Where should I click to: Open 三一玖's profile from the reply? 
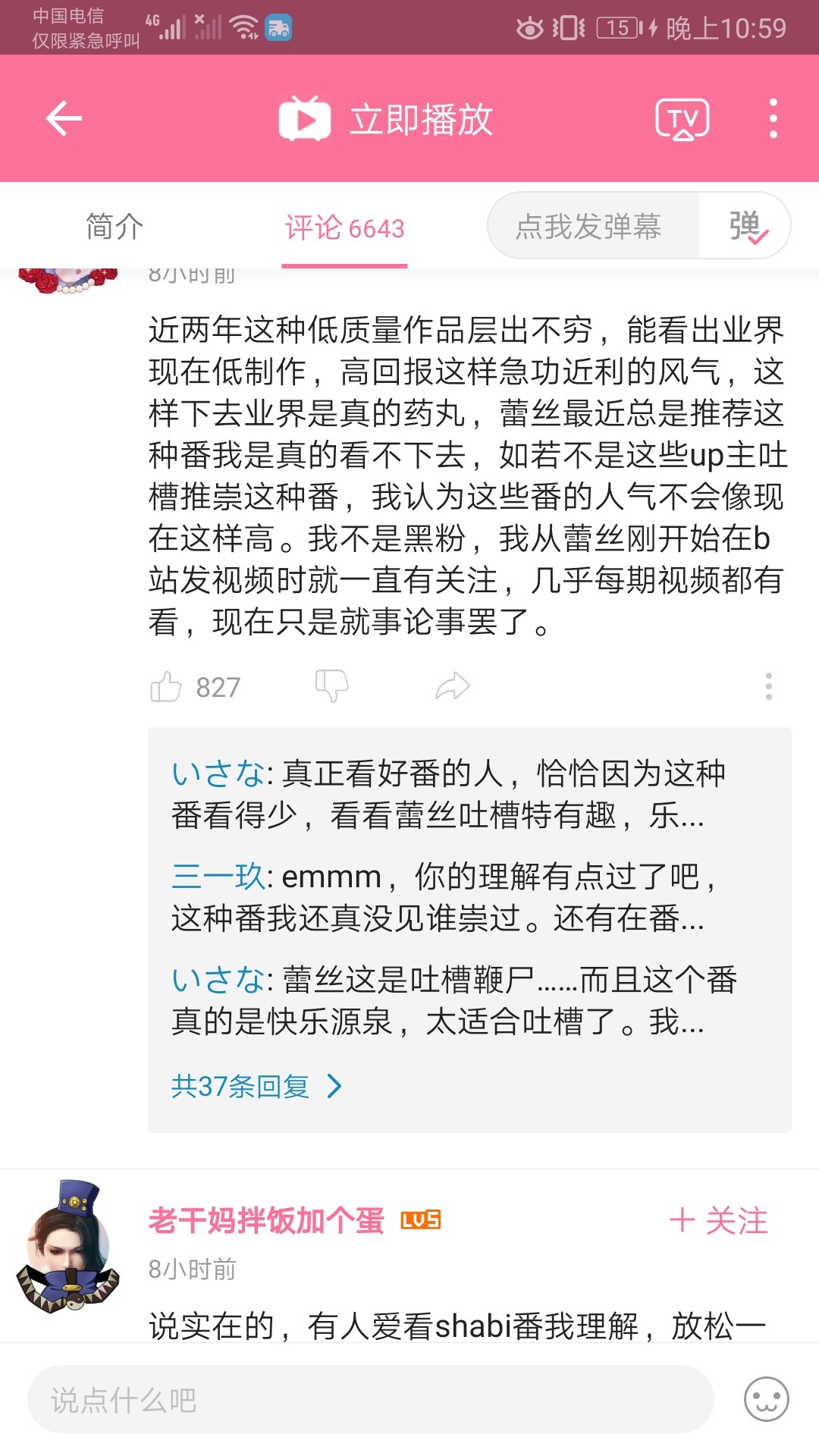[x=218, y=877]
